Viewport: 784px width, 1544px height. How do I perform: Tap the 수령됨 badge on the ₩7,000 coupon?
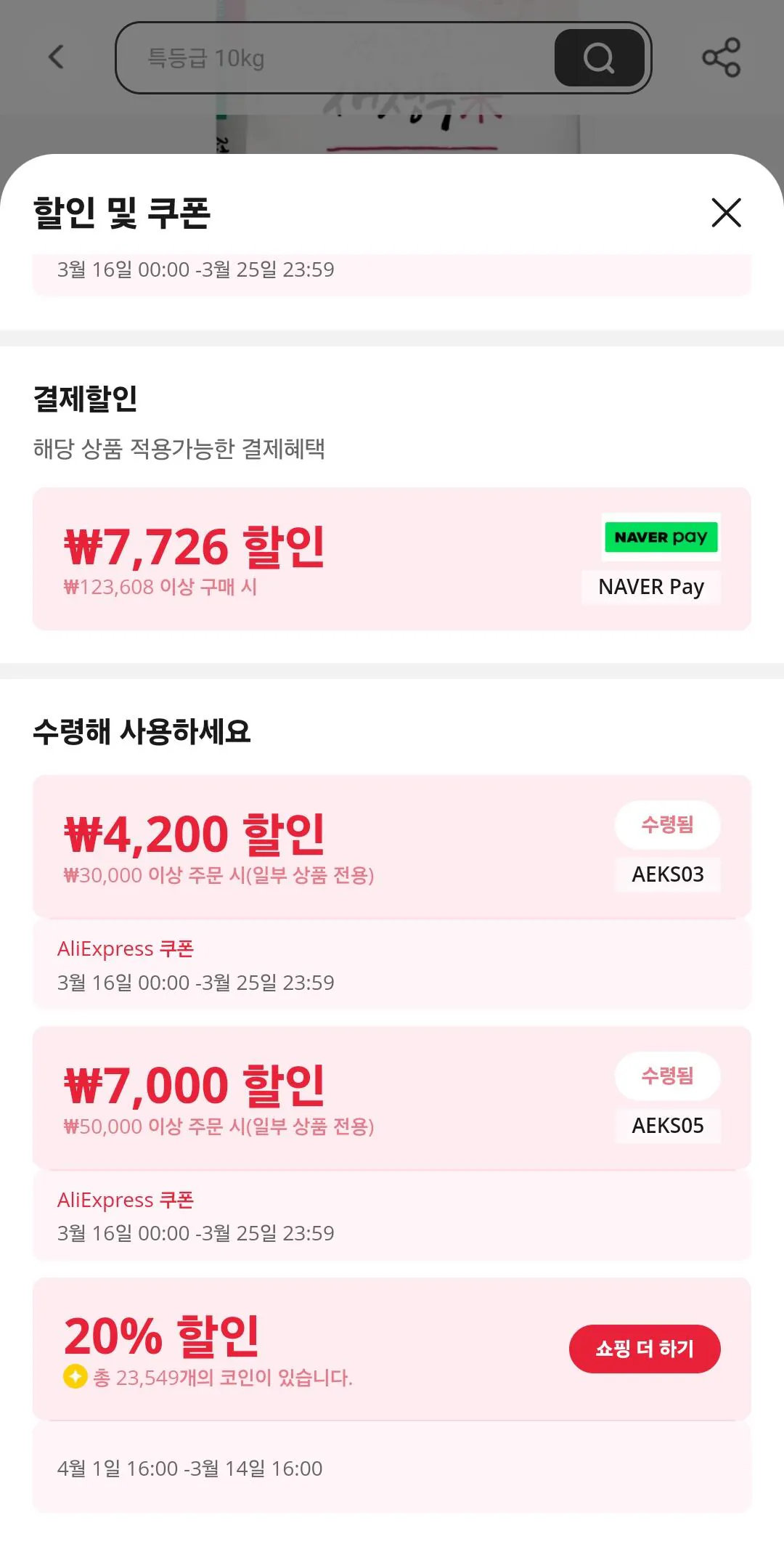click(x=667, y=1076)
